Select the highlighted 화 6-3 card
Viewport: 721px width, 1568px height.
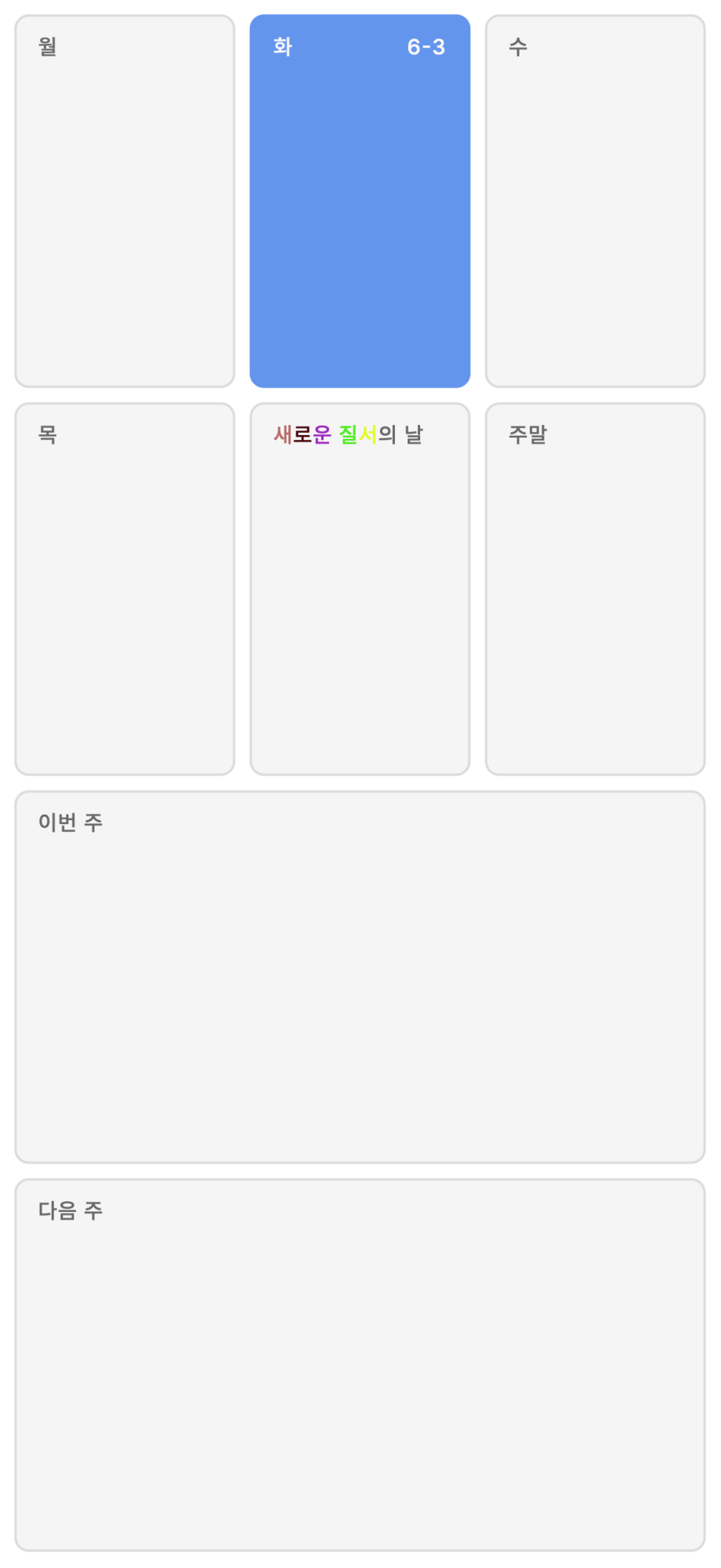360,201
